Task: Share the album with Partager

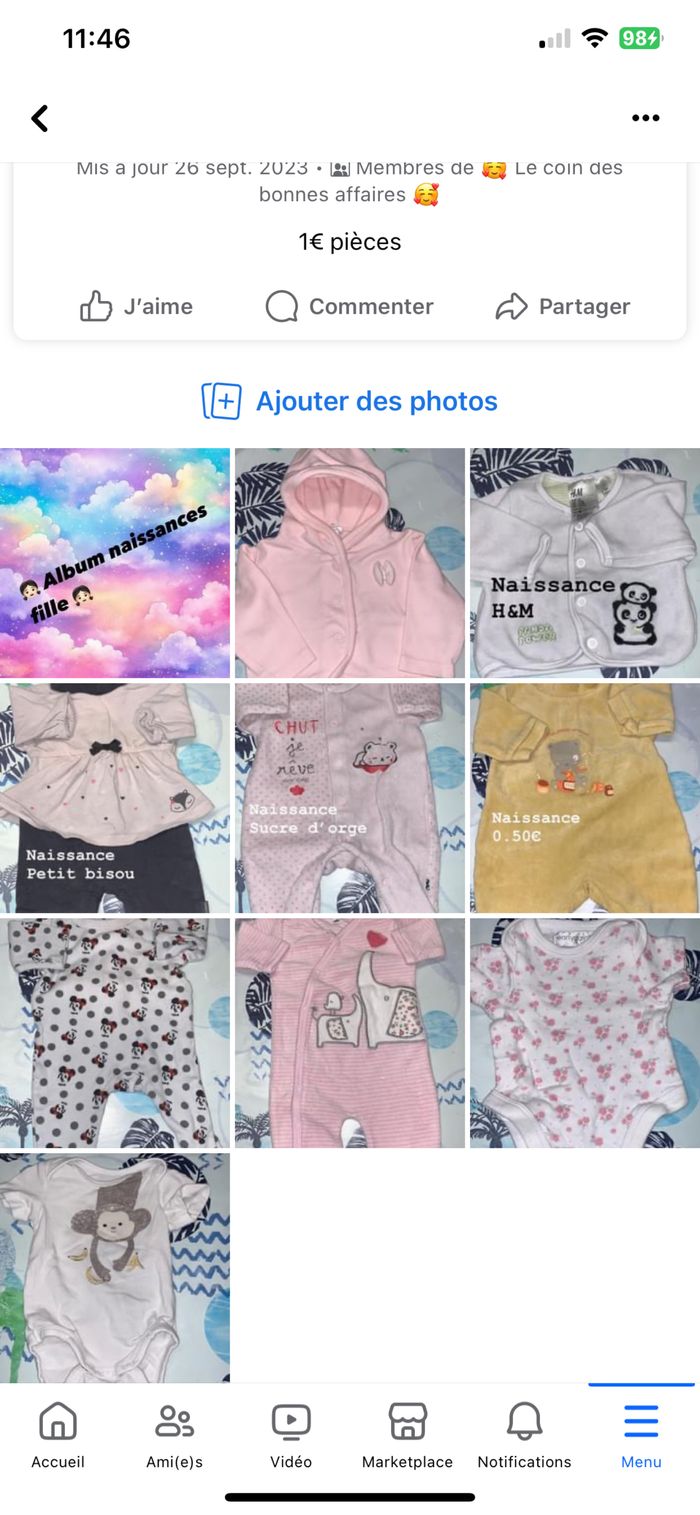Action: click(x=563, y=306)
